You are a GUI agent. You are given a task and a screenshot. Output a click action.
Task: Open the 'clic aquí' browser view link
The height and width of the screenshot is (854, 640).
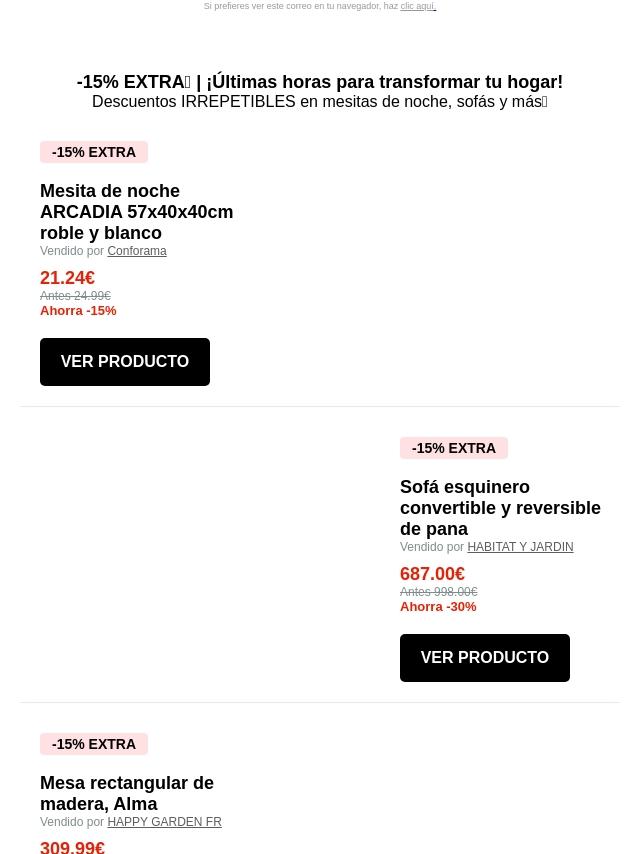click(x=418, y=6)
